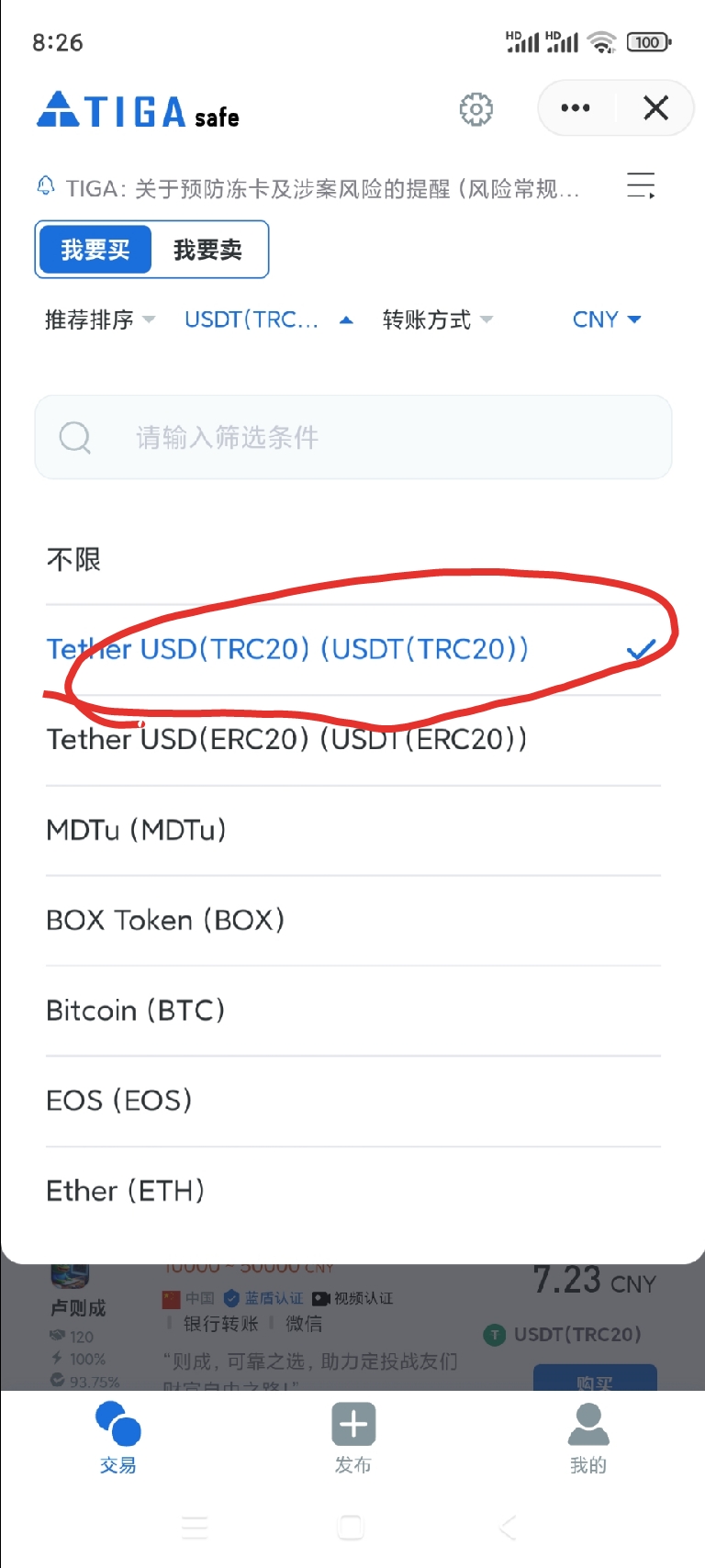The image size is (705, 1568).
Task: Choose Tether USD(TRC20)
Action: click(x=287, y=649)
